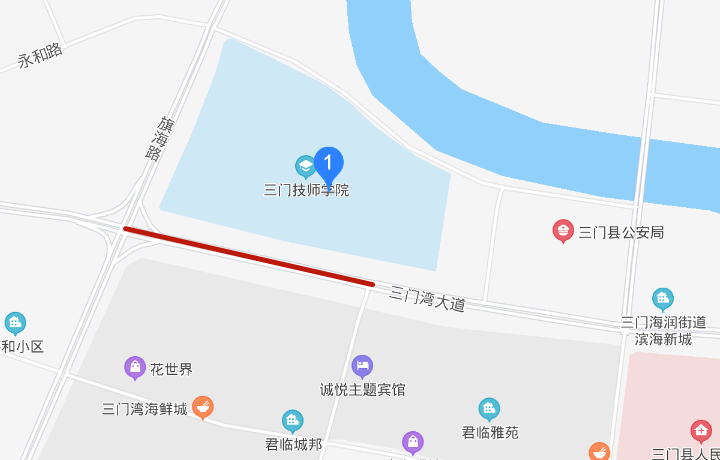The width and height of the screenshot is (720, 460).
Task: Open the 三门县公安局 police marker
Action: pos(563,232)
